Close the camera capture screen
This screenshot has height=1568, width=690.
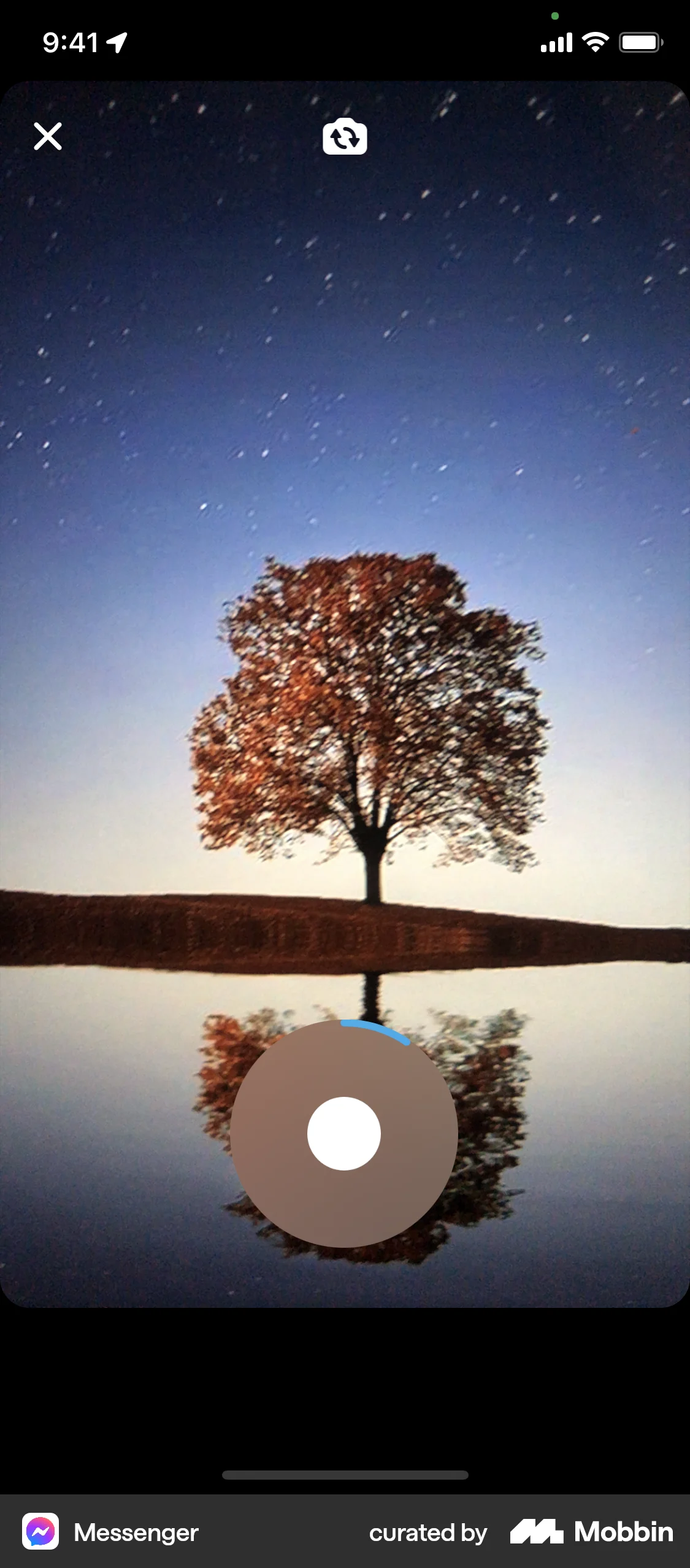pos(48,136)
